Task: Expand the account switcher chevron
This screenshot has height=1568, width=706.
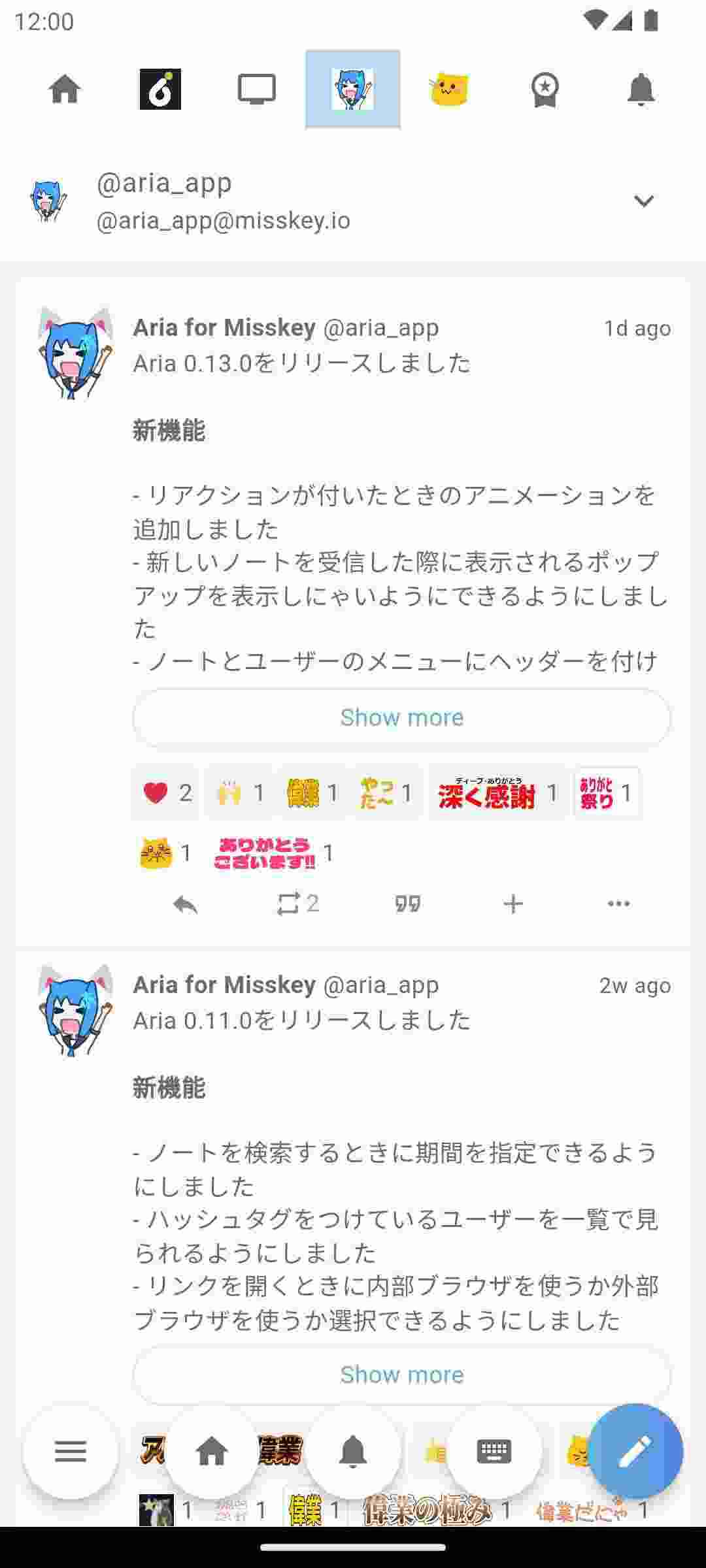Action: (644, 201)
